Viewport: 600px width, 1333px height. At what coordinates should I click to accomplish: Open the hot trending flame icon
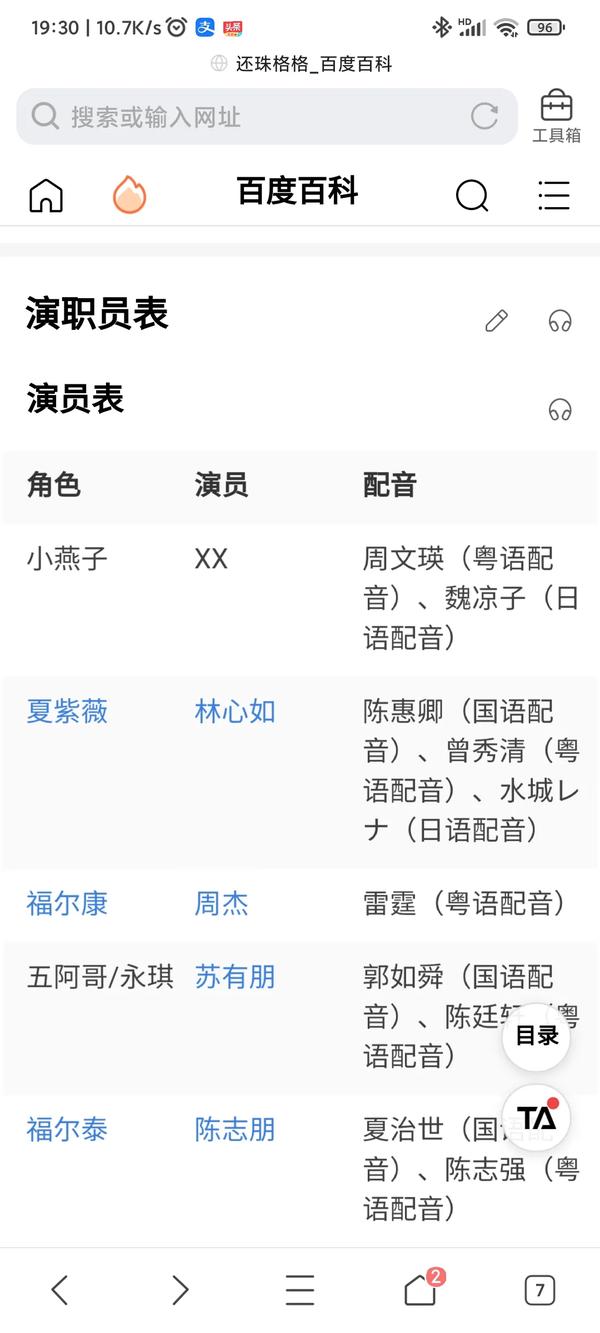point(129,195)
